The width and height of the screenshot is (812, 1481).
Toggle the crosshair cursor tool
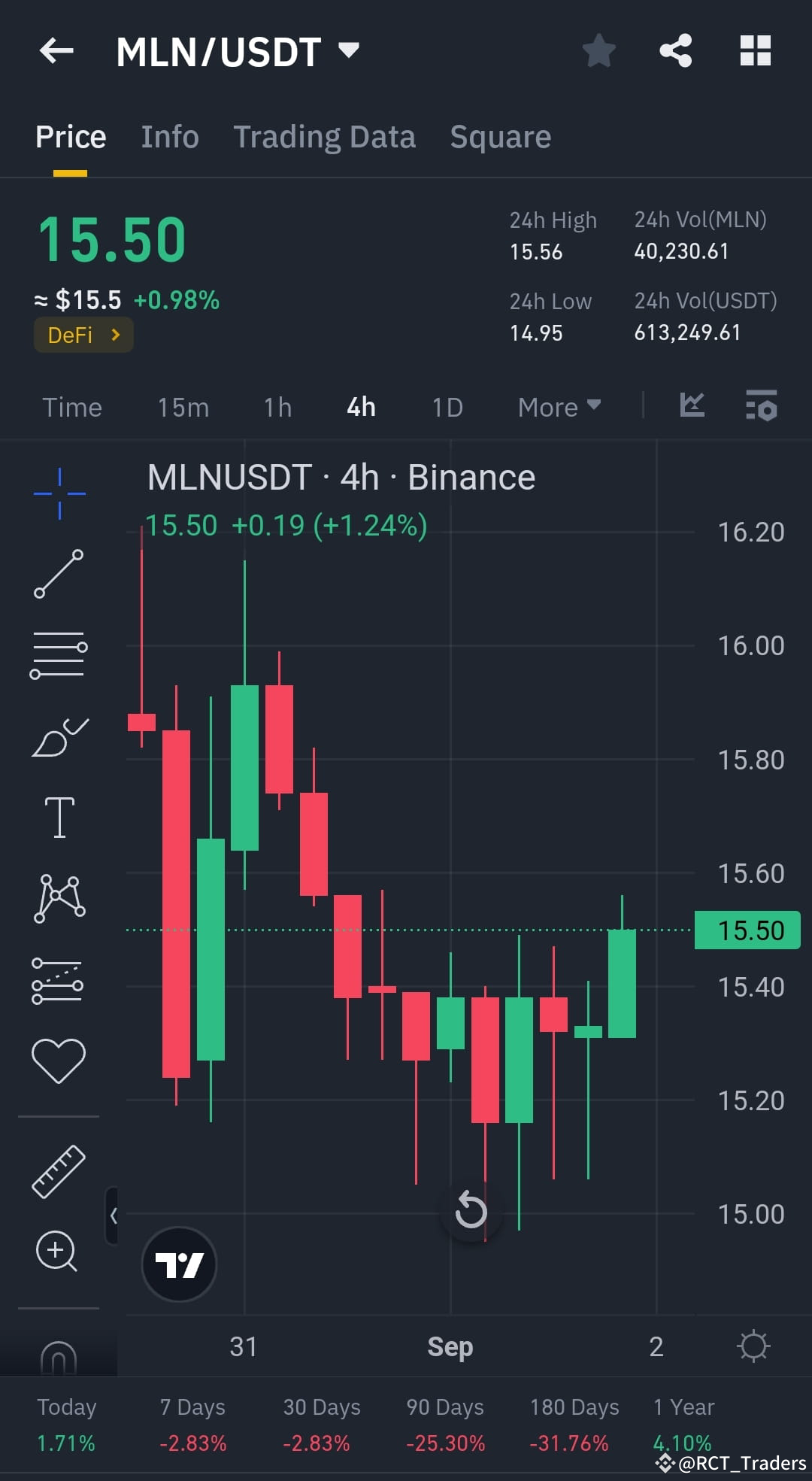(x=59, y=493)
